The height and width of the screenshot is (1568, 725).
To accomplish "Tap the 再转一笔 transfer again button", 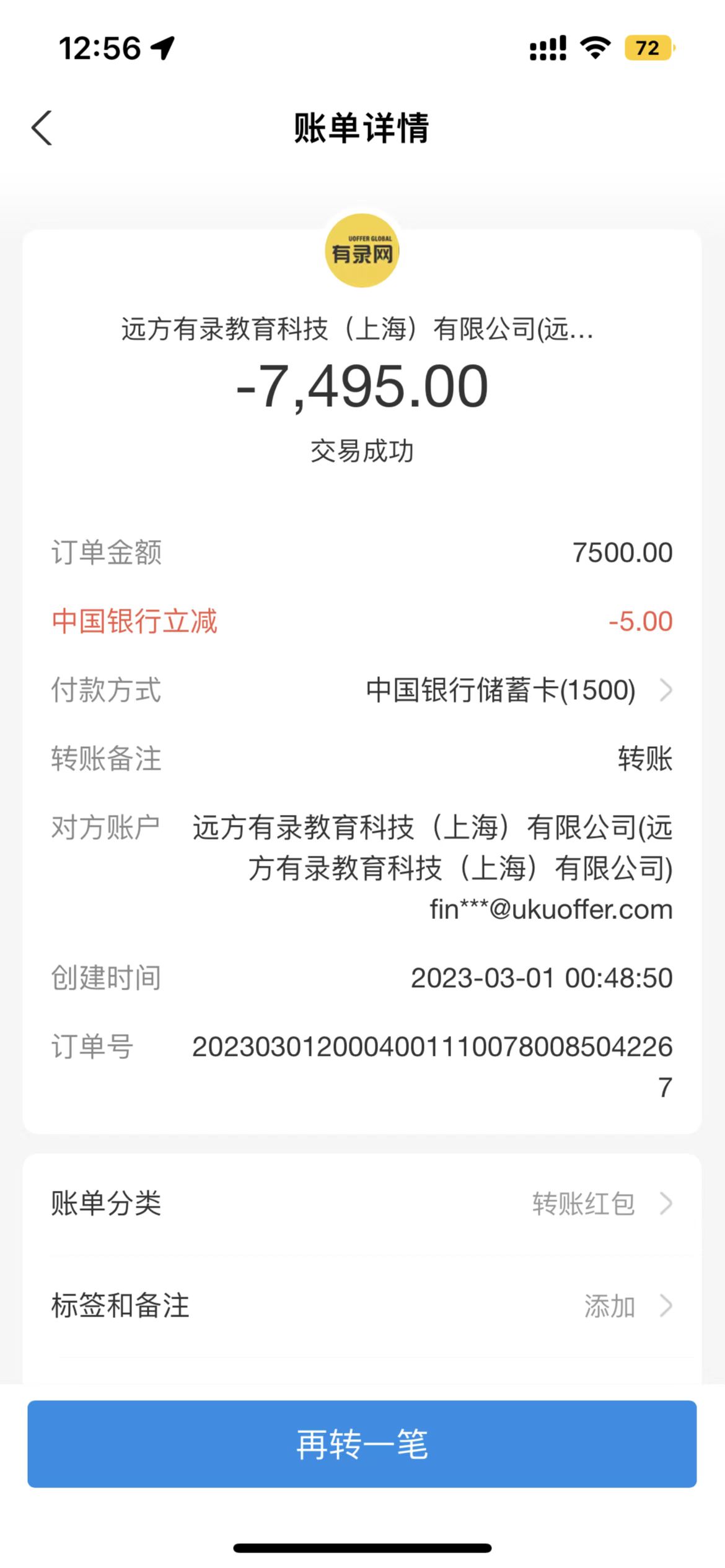I will point(362,1444).
